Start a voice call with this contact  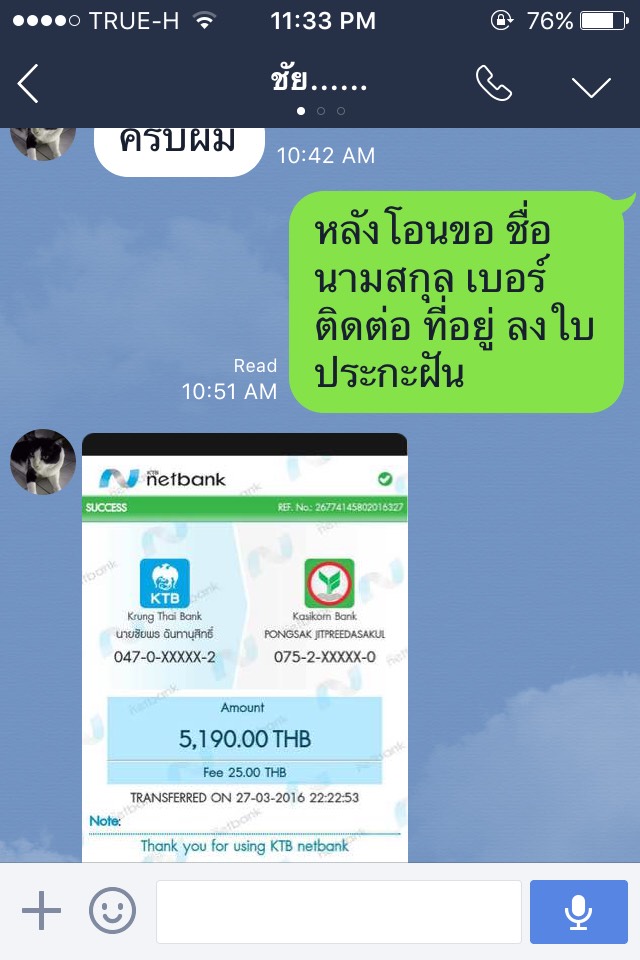click(x=494, y=84)
